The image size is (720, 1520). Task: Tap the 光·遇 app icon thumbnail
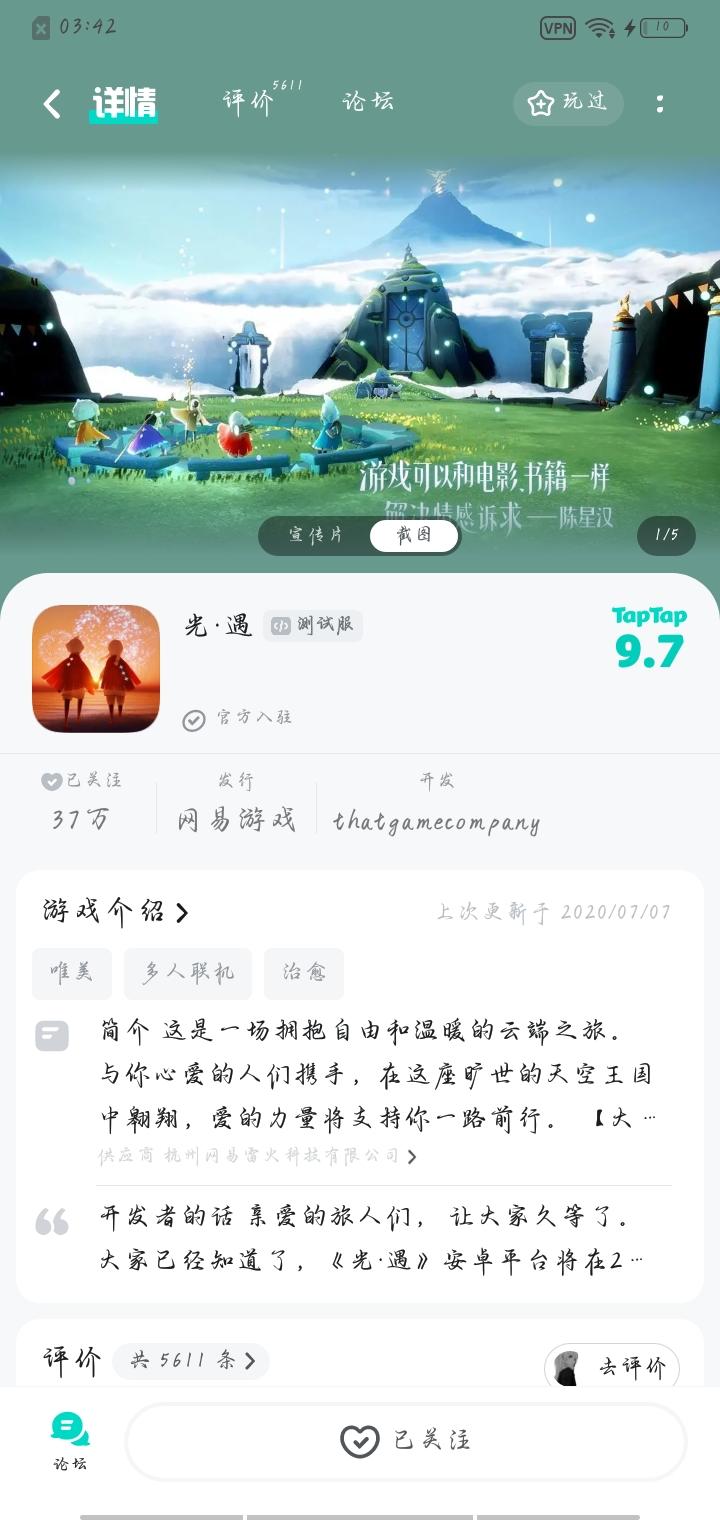coord(95,667)
